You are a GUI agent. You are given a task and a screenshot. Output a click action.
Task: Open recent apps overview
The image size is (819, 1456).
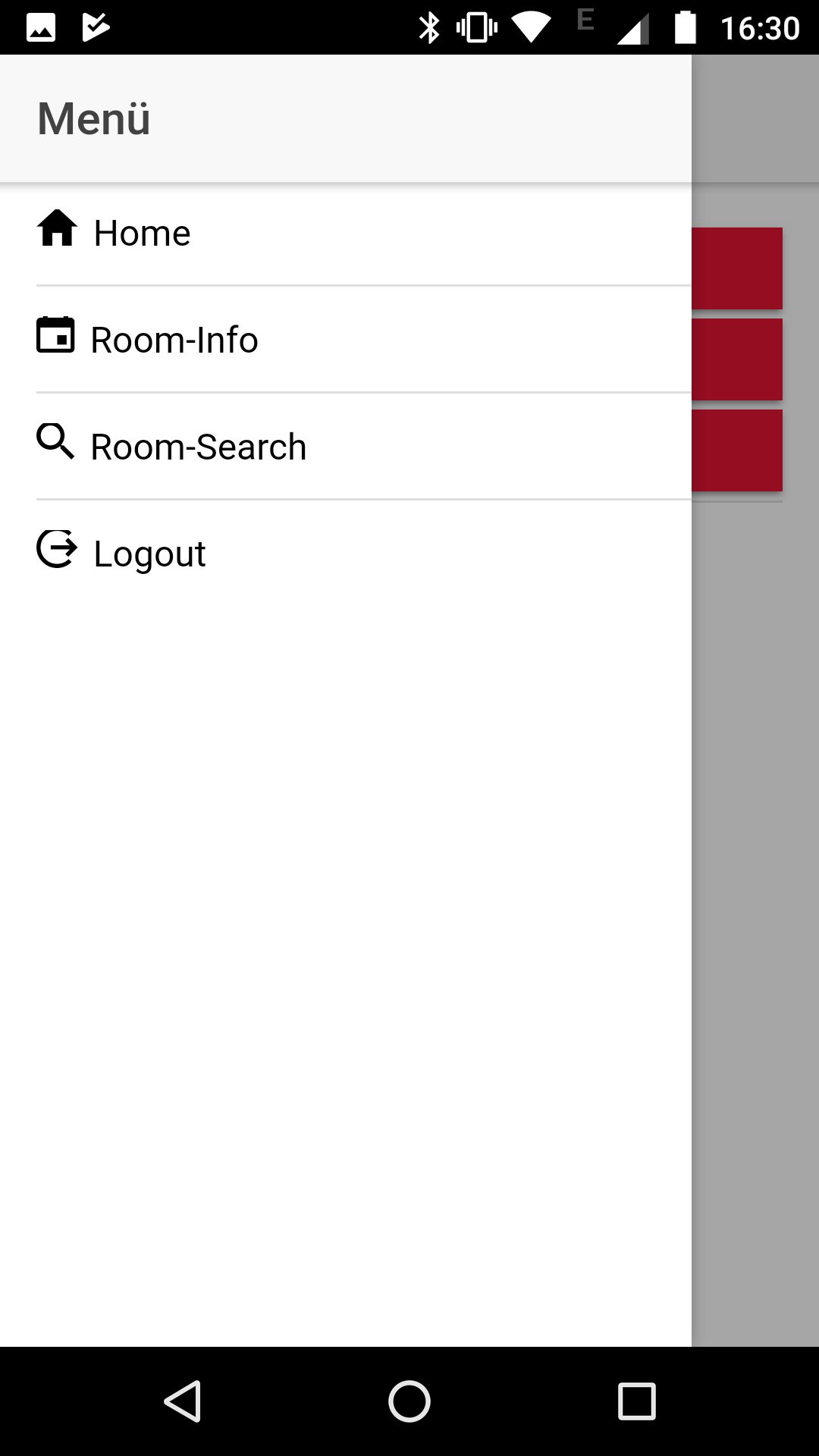click(x=636, y=1401)
